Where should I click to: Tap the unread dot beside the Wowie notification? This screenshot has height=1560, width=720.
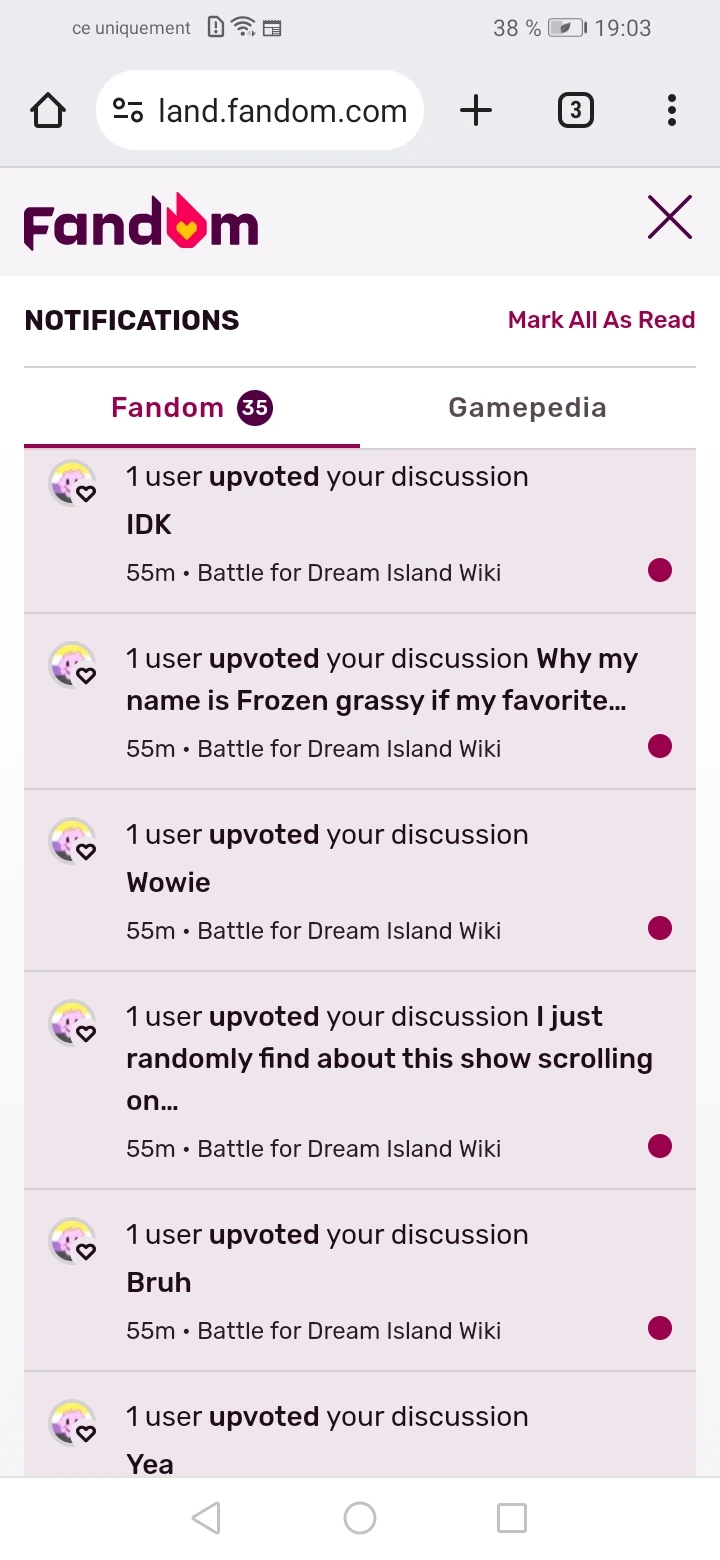659,928
